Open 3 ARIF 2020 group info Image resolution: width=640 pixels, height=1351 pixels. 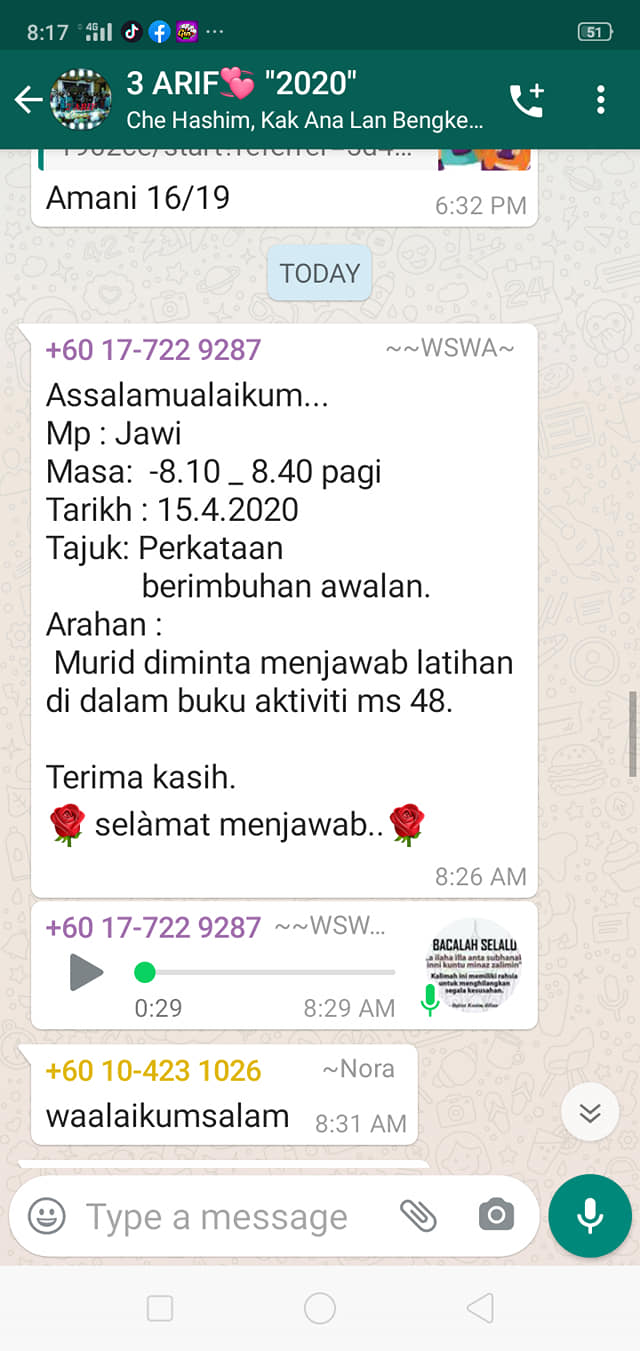[305, 100]
